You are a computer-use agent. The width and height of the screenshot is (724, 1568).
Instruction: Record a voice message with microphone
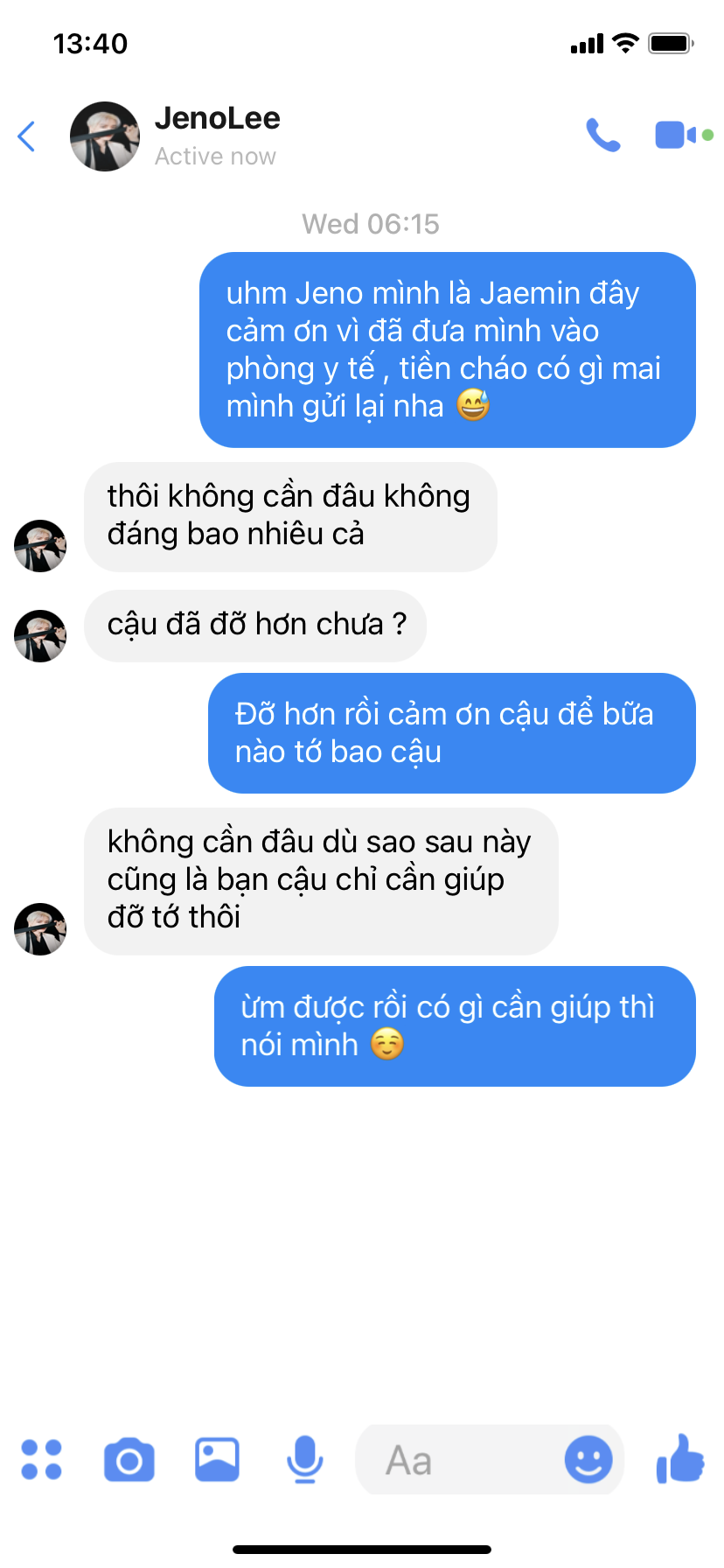(x=304, y=1459)
